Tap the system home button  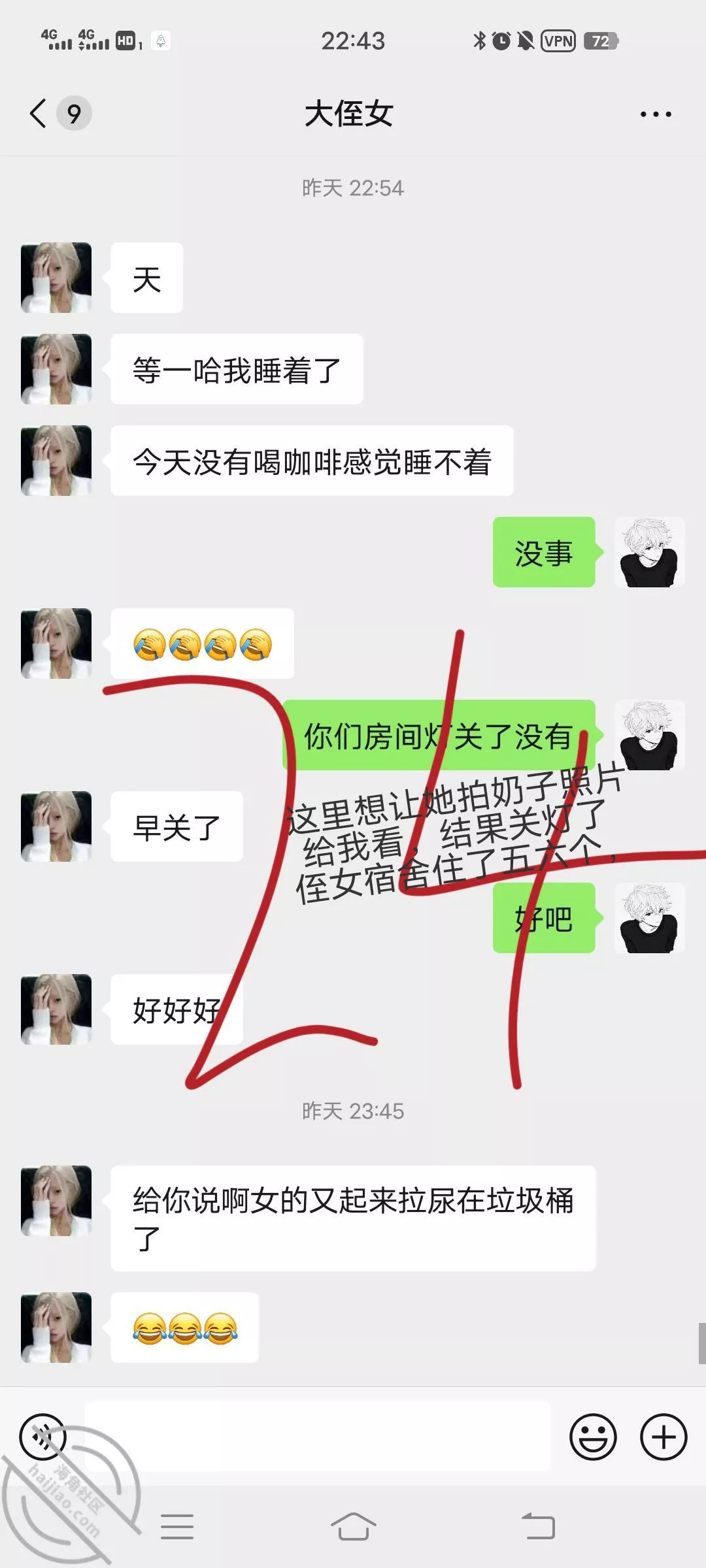pyautogui.click(x=353, y=1527)
